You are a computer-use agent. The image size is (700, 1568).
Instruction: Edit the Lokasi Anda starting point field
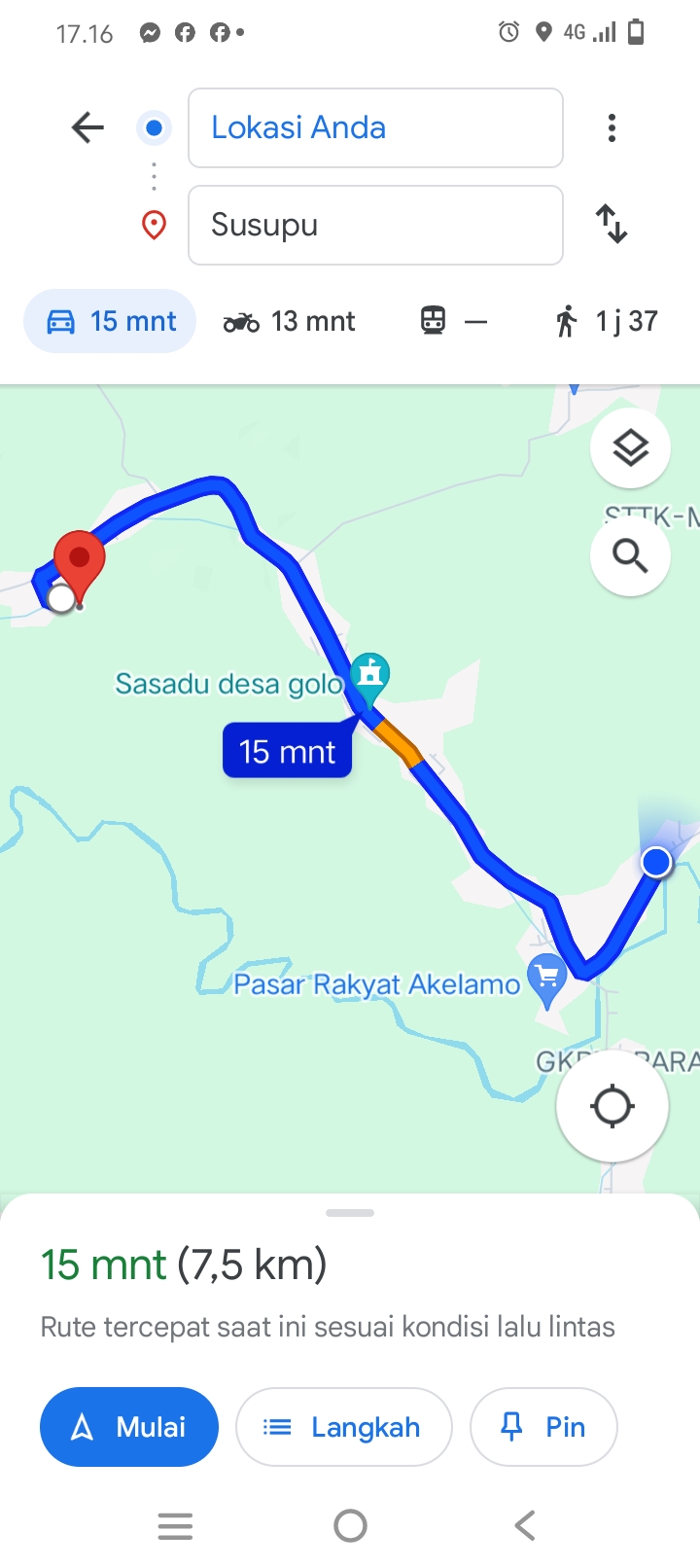coord(375,127)
